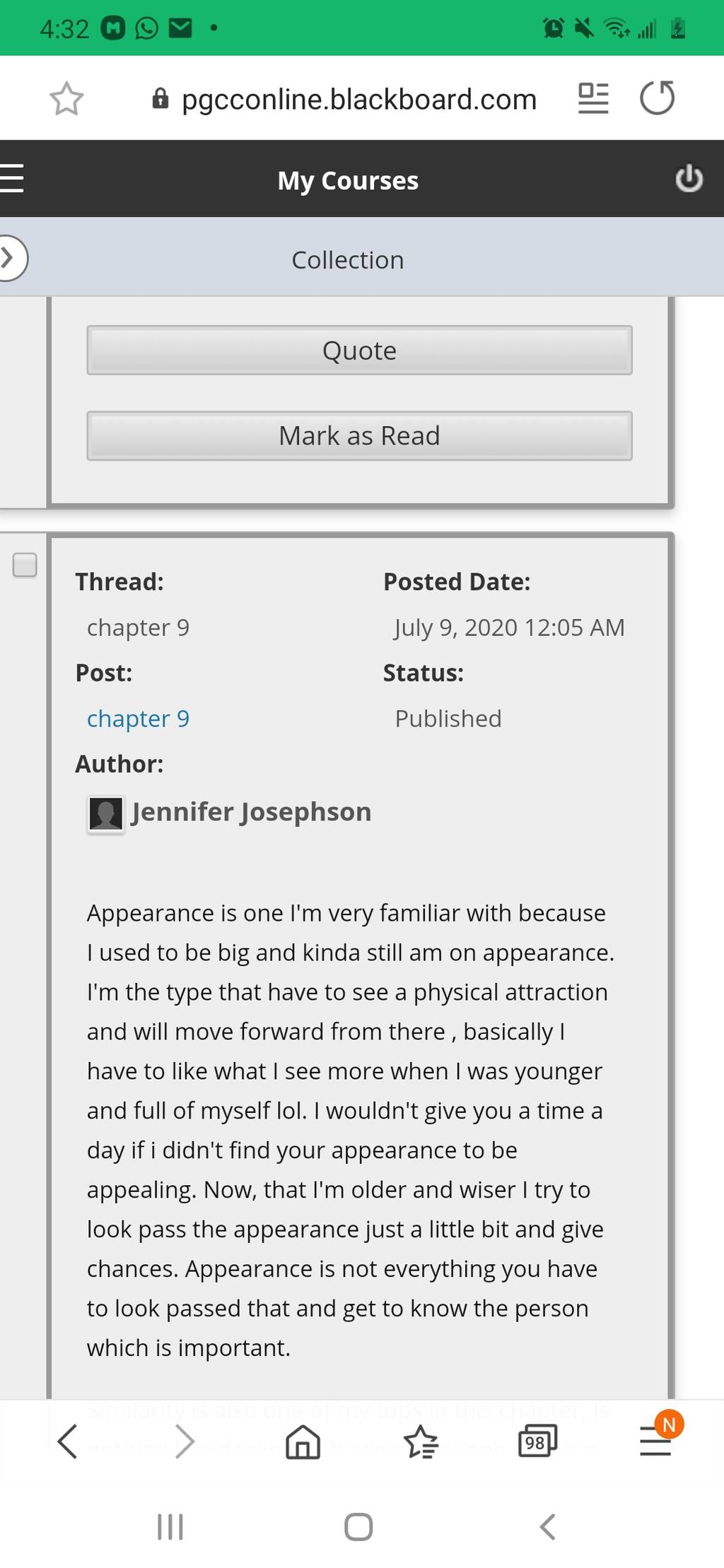
Task: Mark the post as read
Action: coord(359,435)
